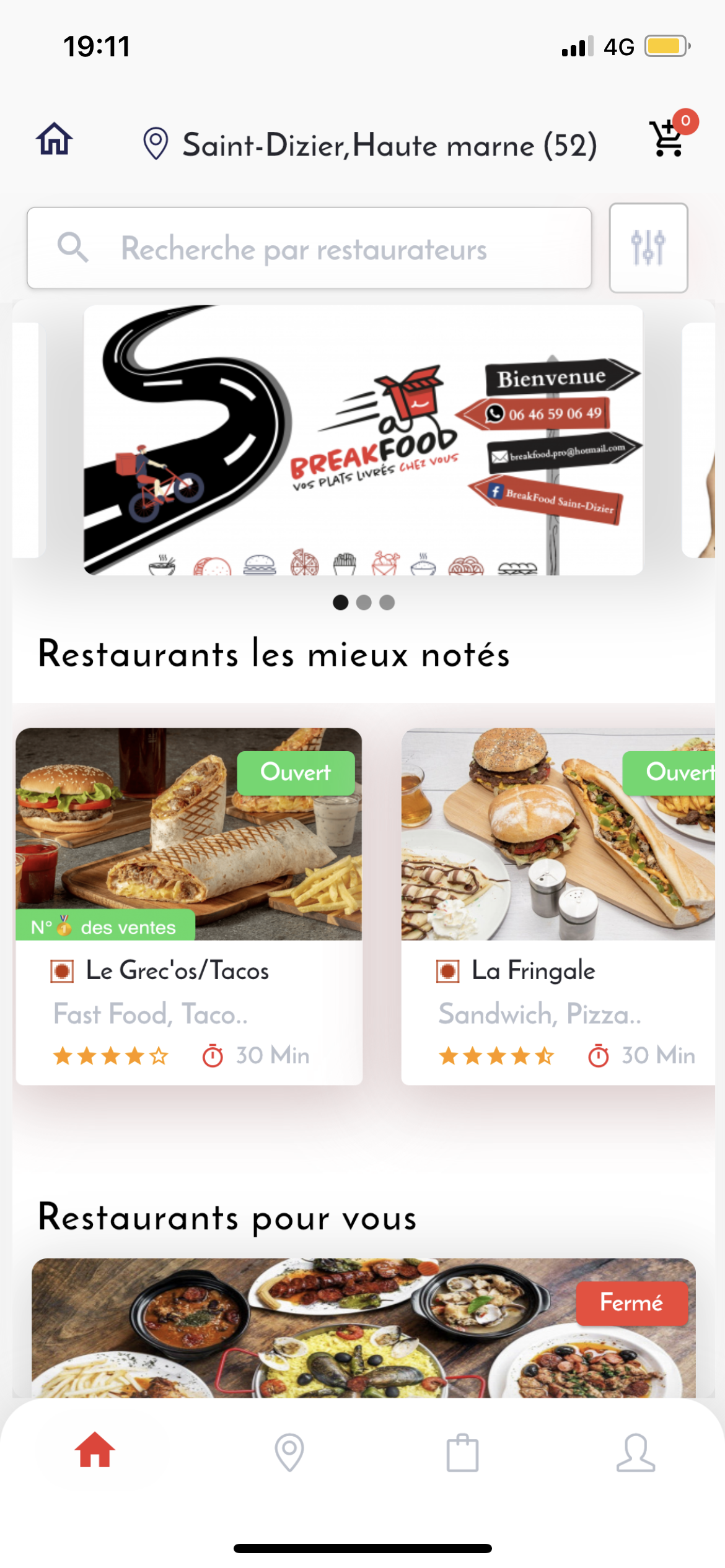Open the profile tab

(635, 1452)
